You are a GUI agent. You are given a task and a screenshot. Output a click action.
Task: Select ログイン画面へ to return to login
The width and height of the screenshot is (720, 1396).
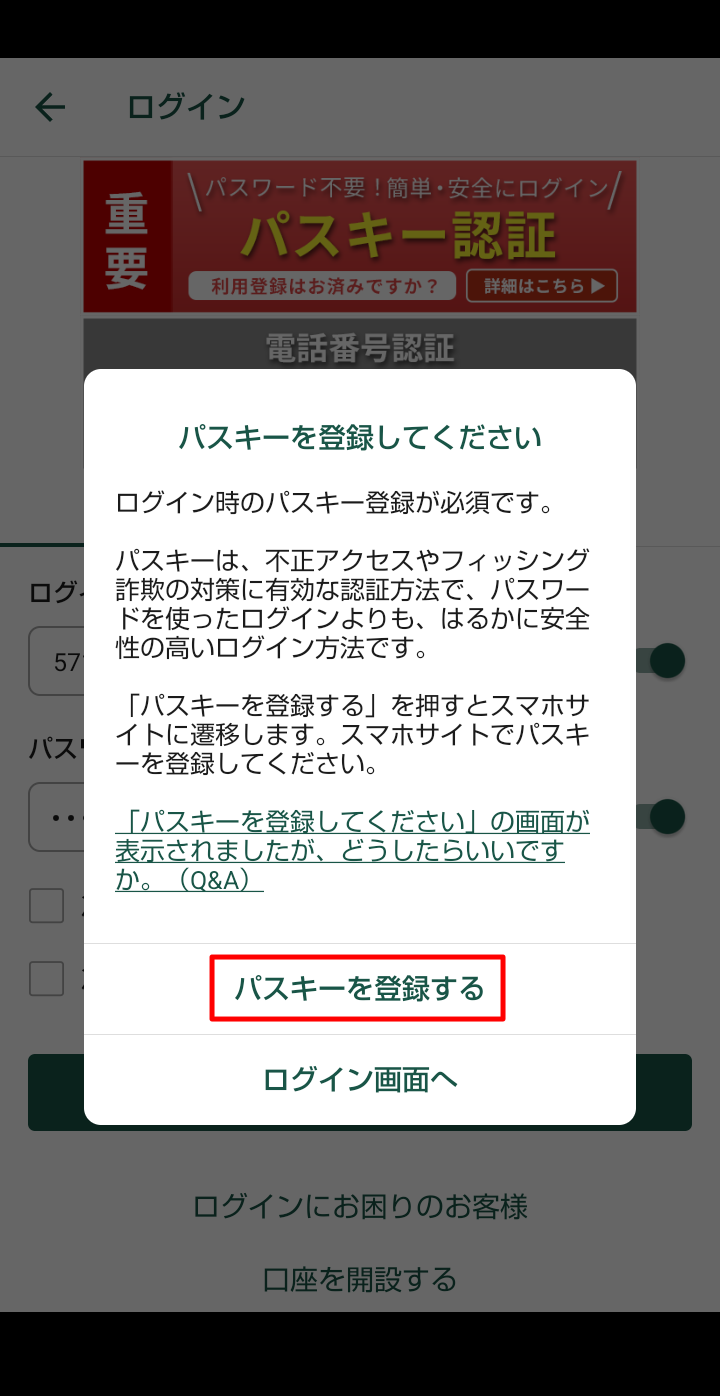point(359,1080)
